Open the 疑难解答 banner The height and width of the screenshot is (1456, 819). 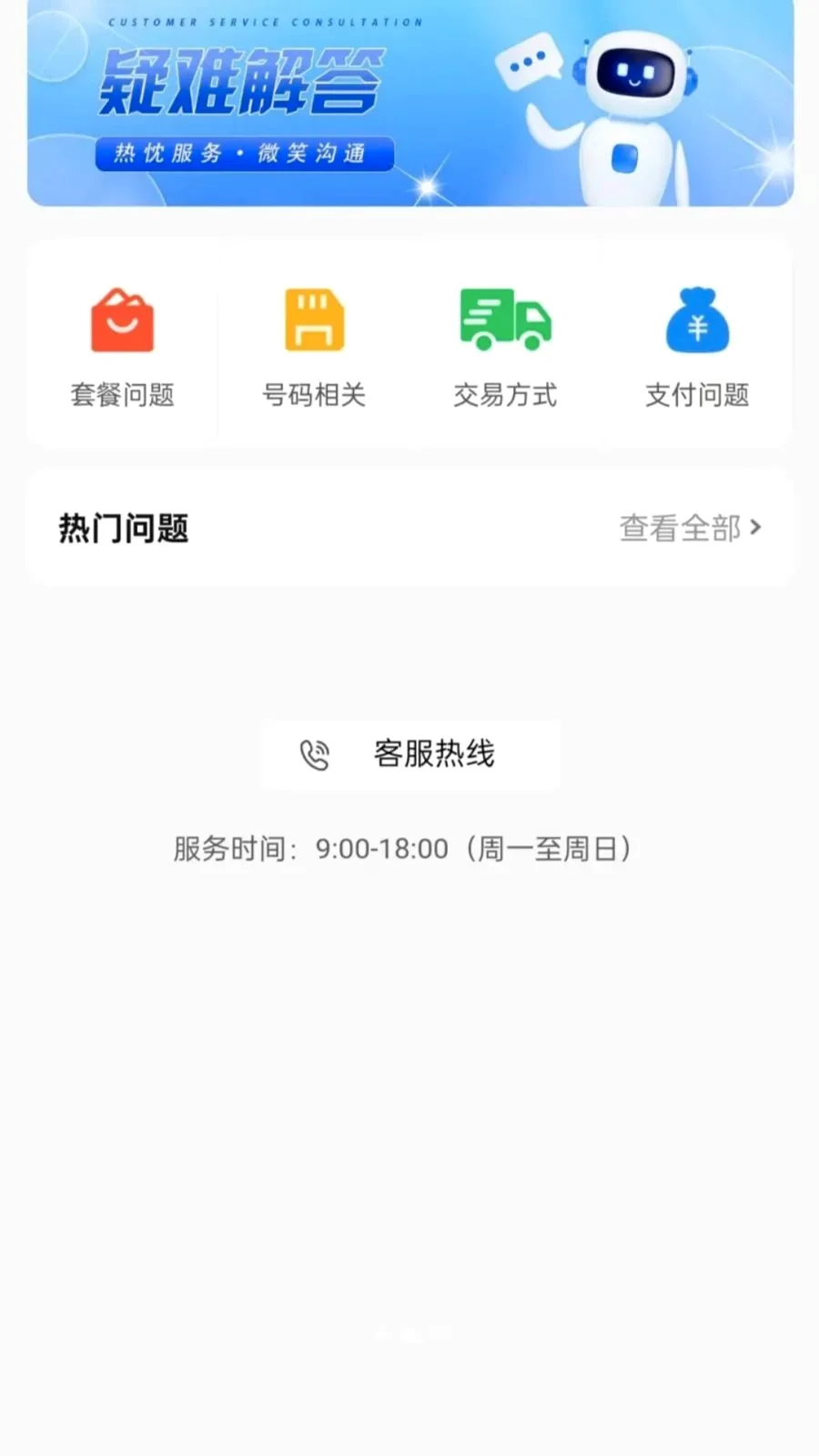[x=410, y=102]
